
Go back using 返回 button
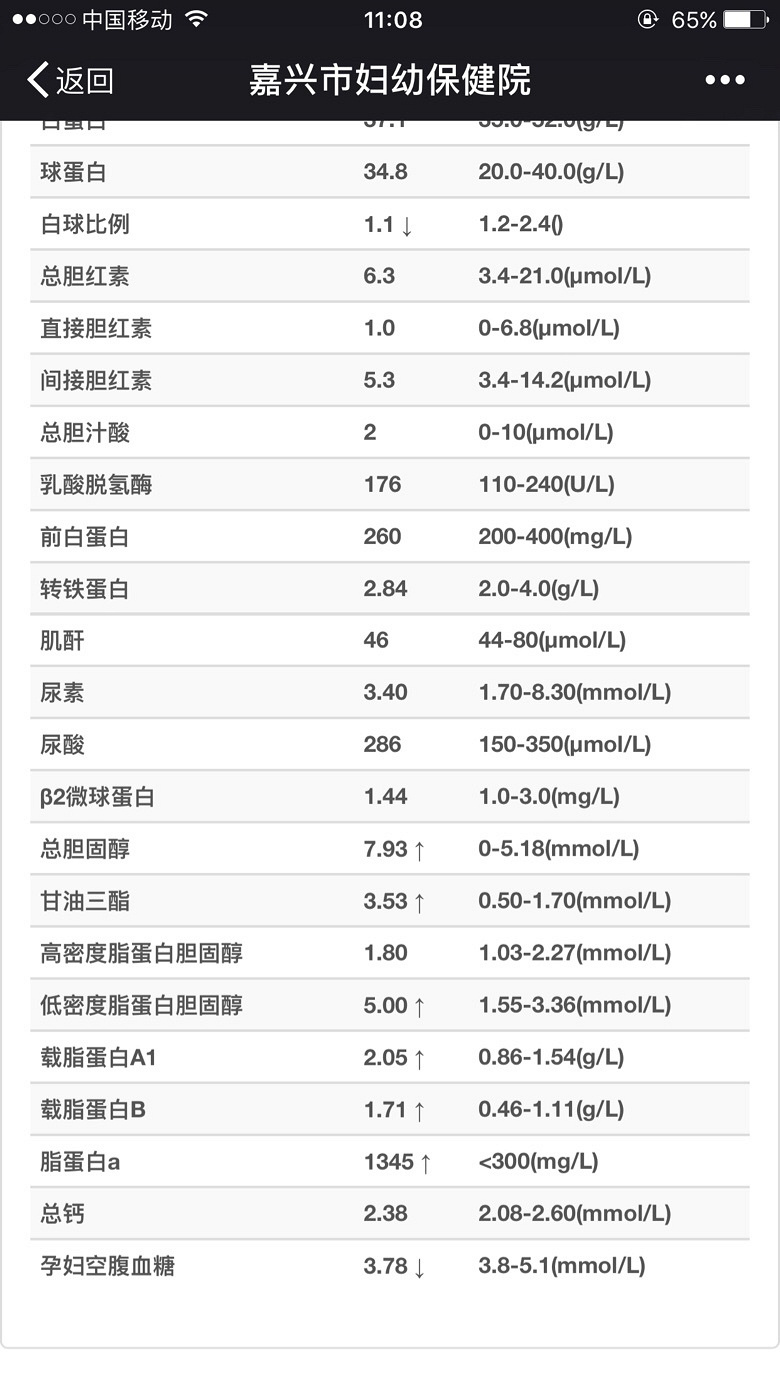pos(70,80)
